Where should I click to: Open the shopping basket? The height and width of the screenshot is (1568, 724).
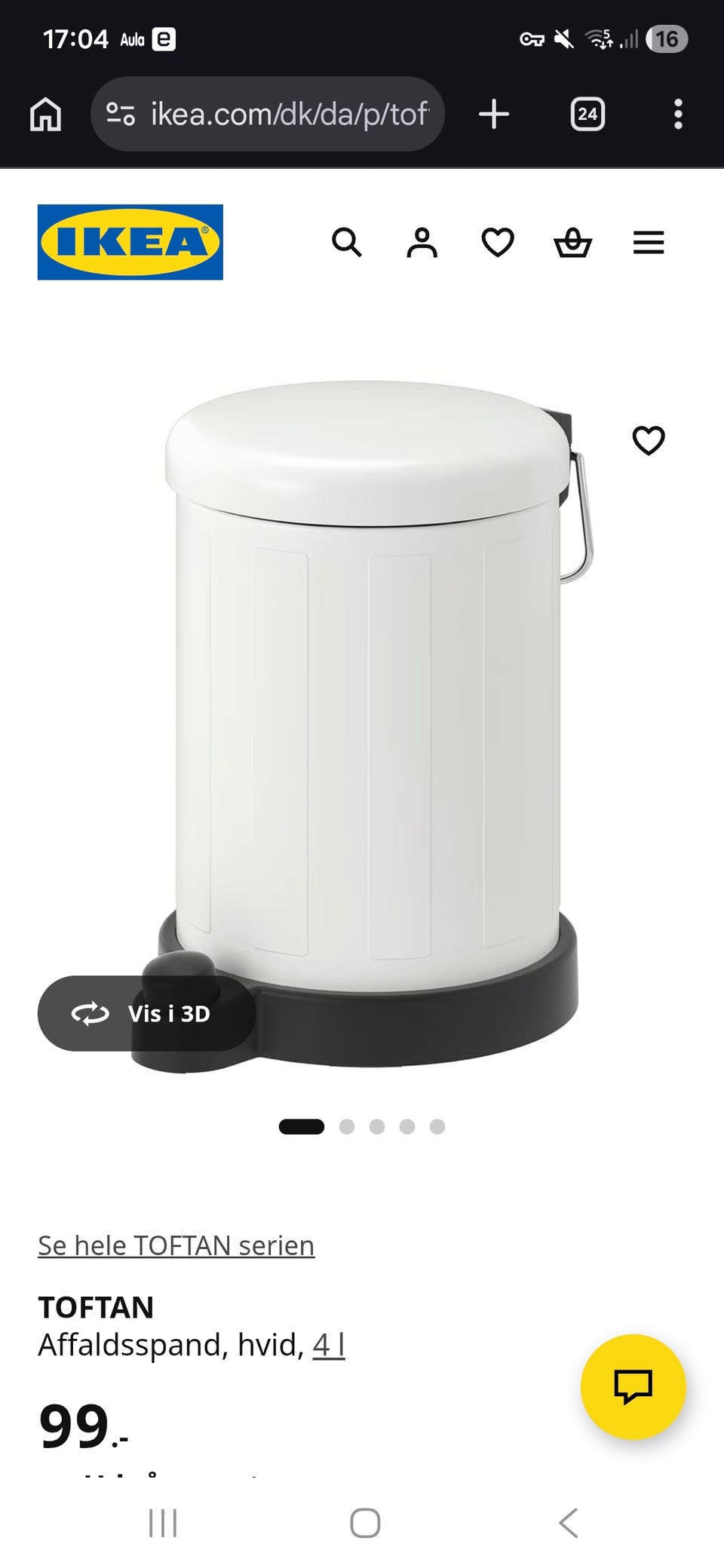click(573, 243)
